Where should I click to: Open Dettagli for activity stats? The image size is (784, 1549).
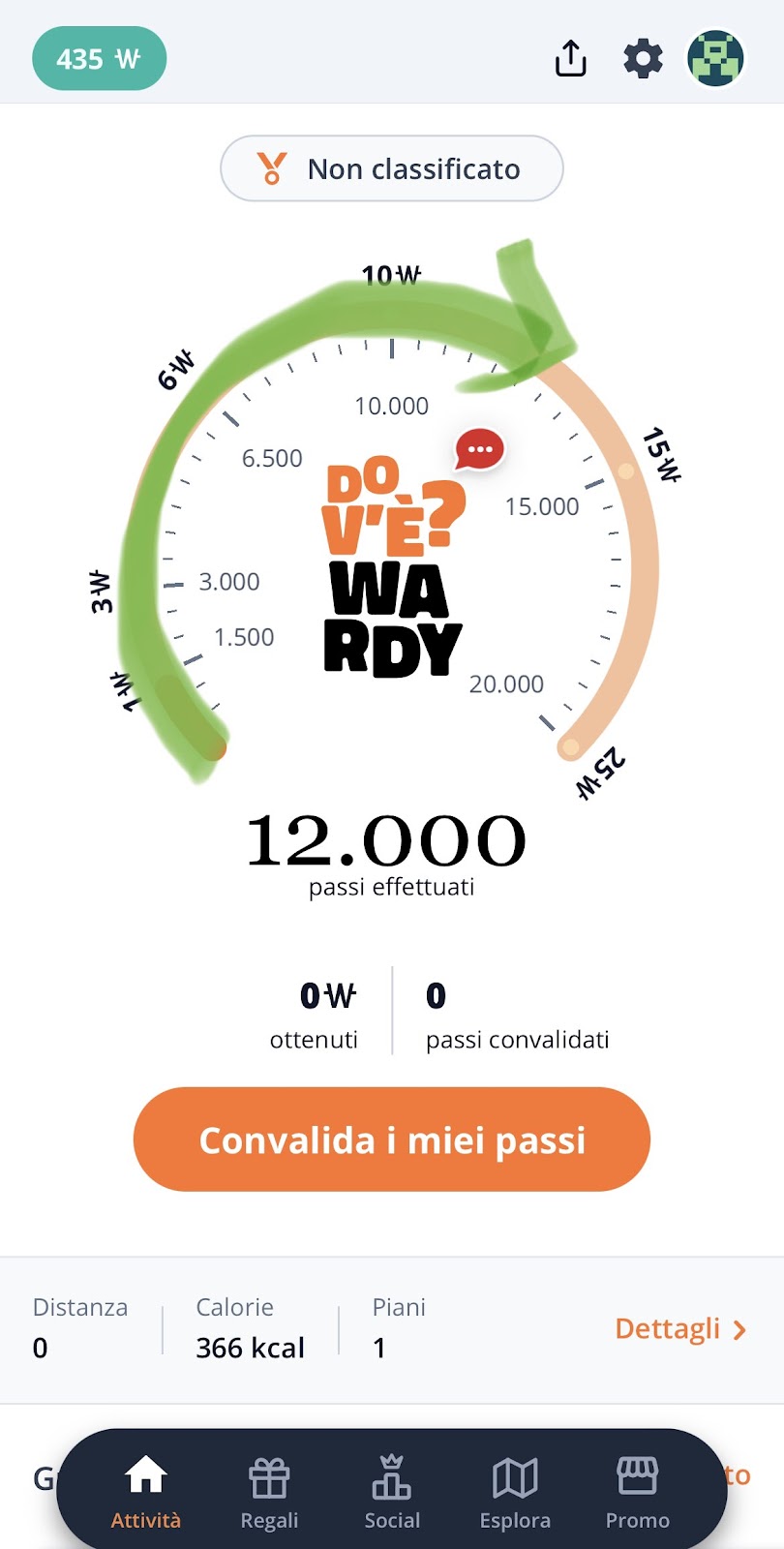click(x=680, y=1328)
